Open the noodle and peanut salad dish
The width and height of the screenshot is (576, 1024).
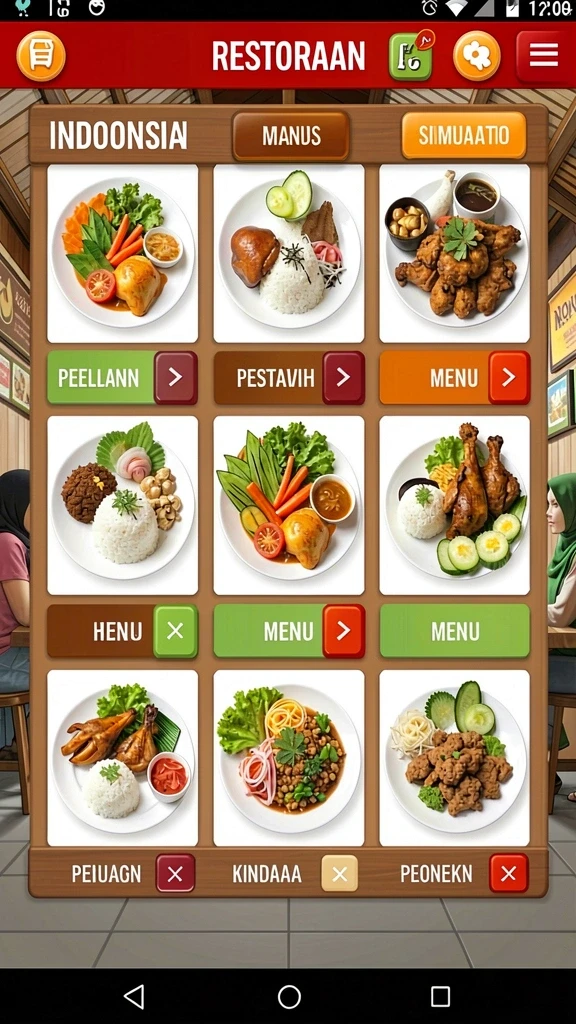[x=289, y=758]
